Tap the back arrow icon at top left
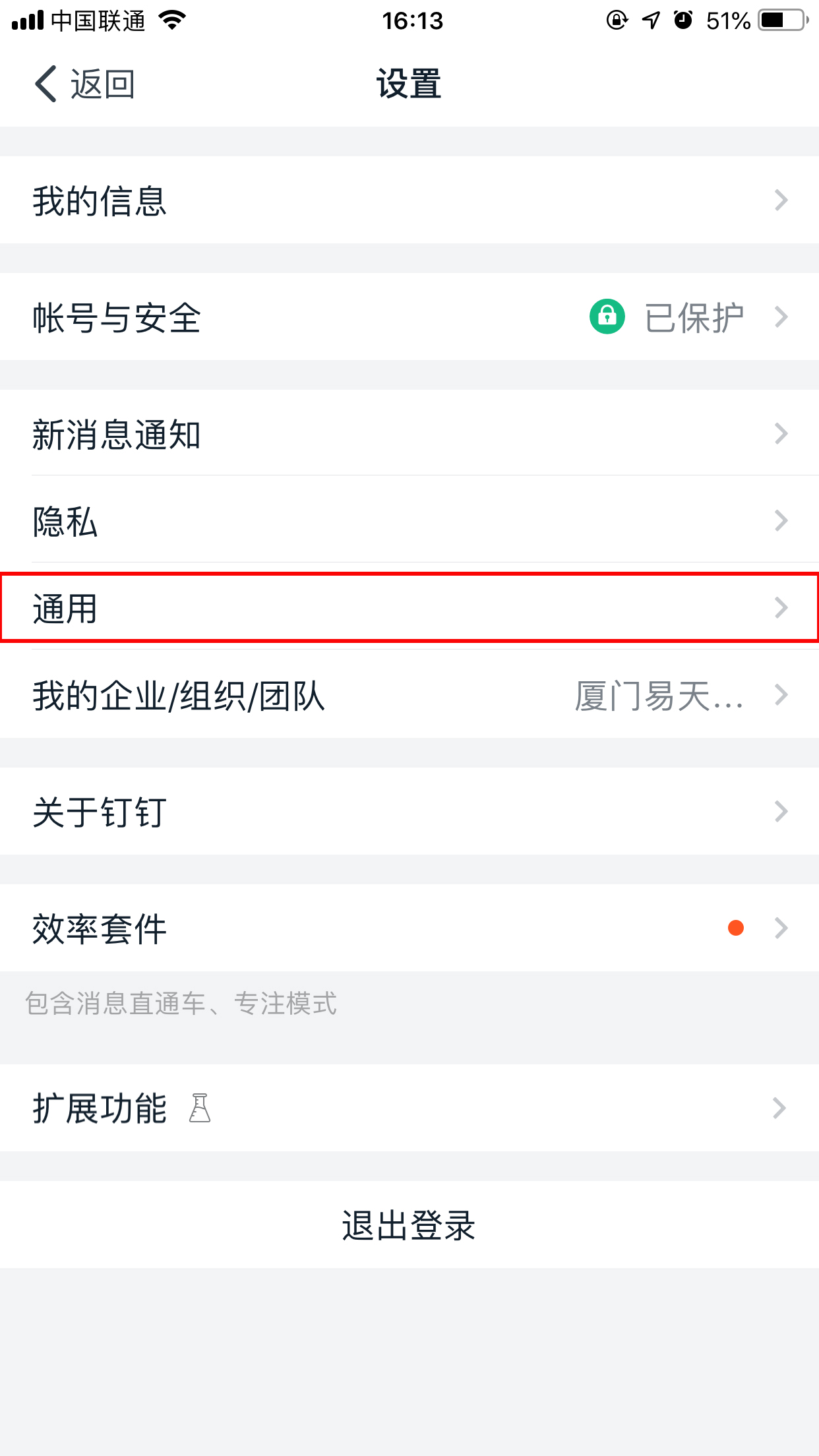Image resolution: width=819 pixels, height=1456 pixels. point(44,84)
